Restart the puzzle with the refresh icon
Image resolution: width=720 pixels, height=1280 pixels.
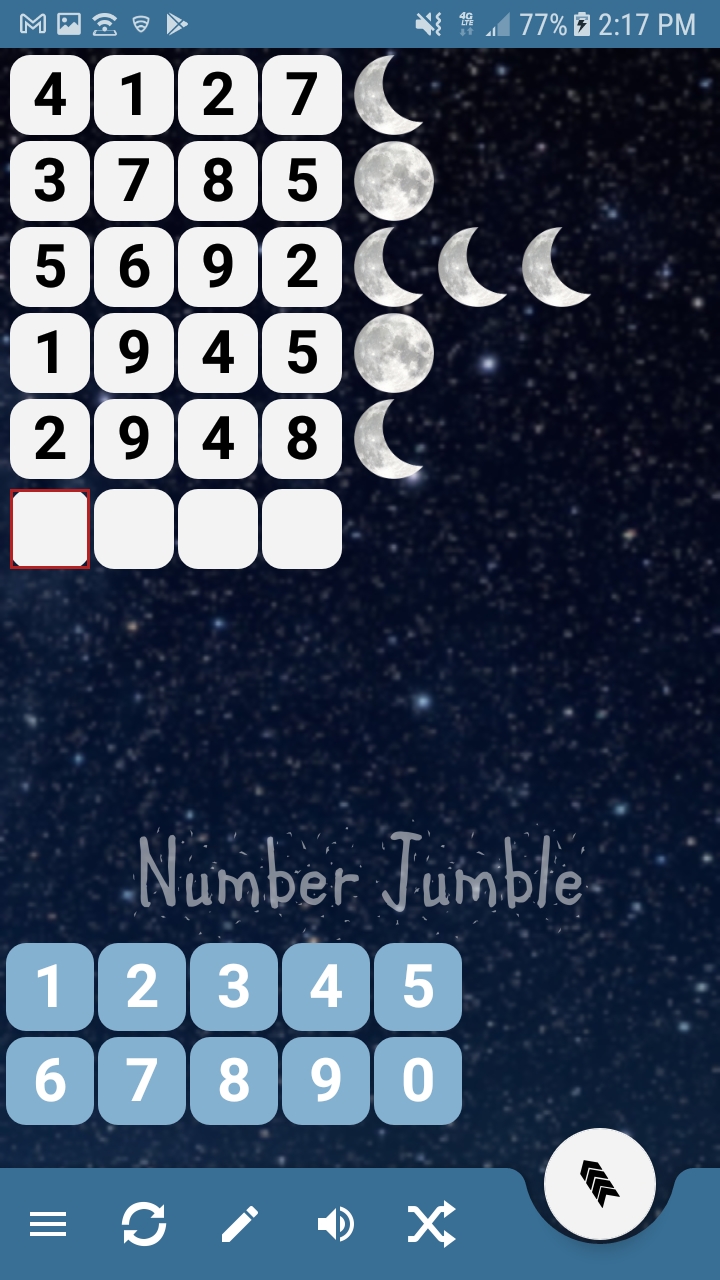[x=144, y=1222]
